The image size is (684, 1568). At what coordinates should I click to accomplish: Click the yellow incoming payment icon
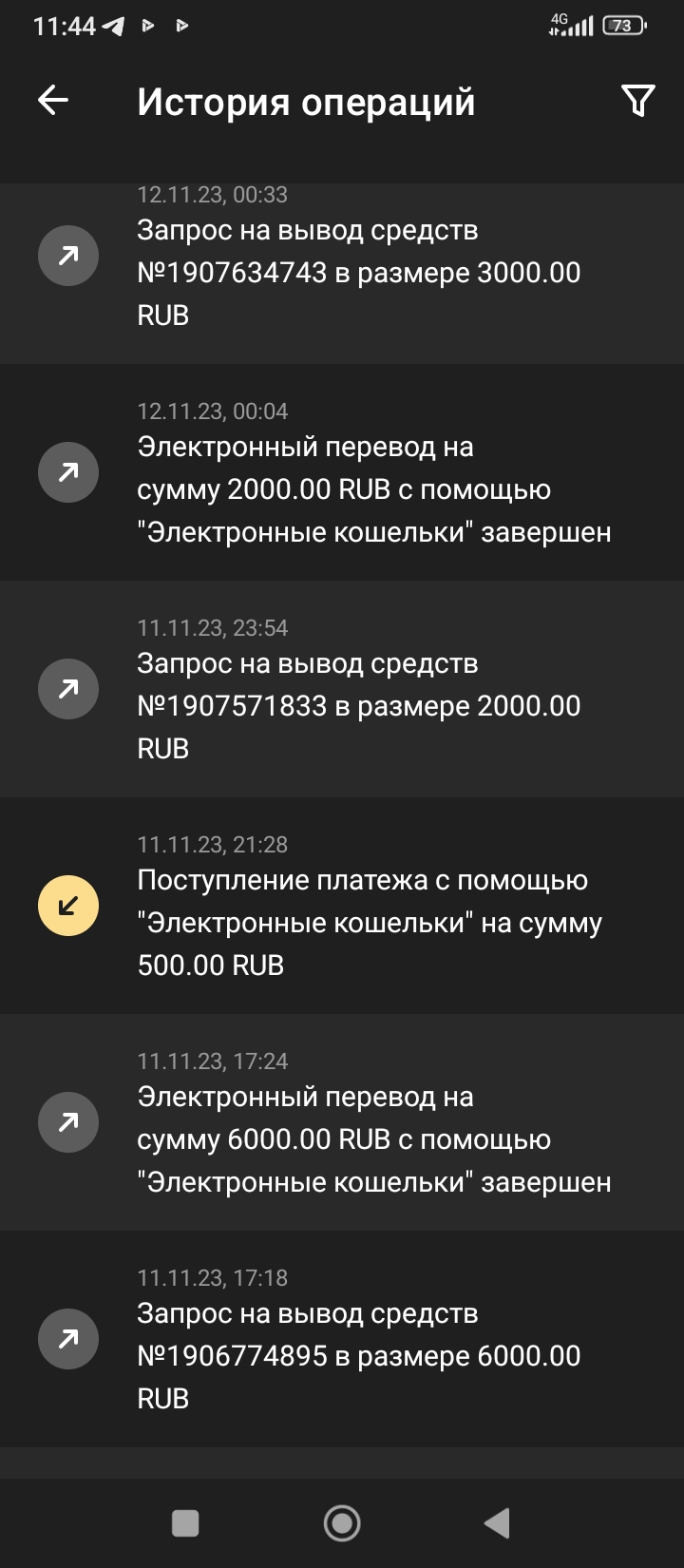(67, 906)
